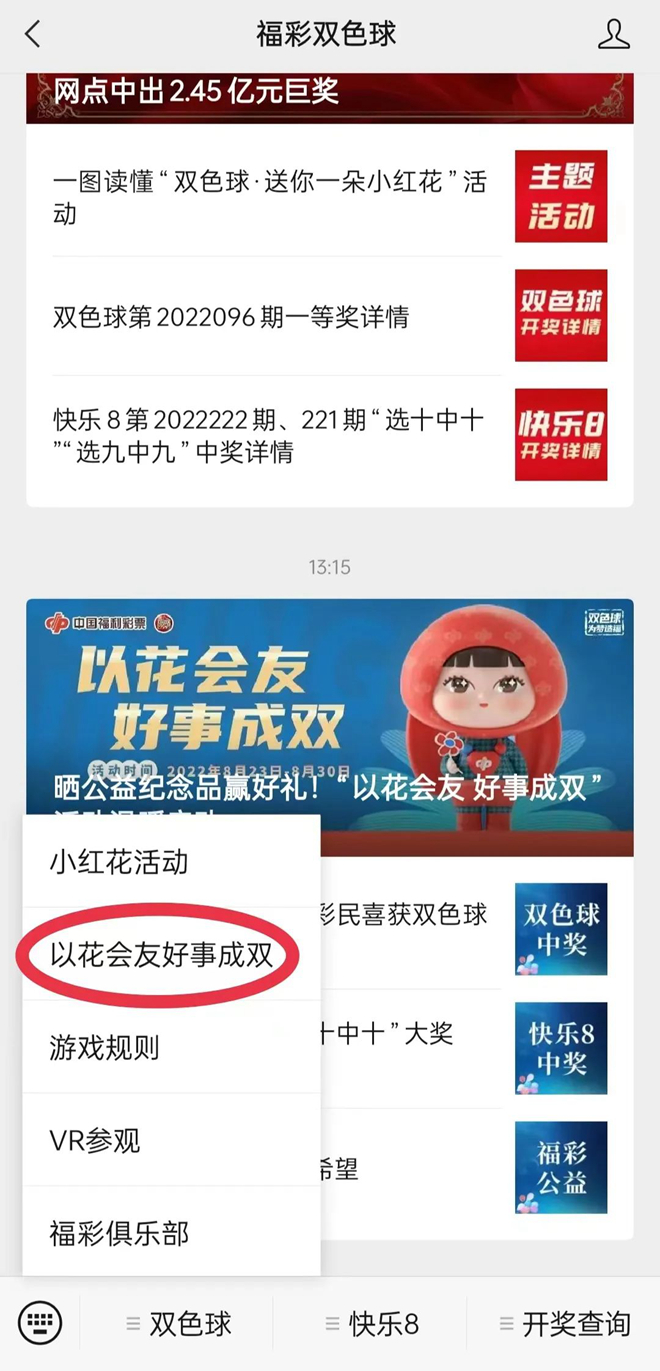660x1371 pixels.
Task: Open article about 小红花 activity guide
Action: 270,197
